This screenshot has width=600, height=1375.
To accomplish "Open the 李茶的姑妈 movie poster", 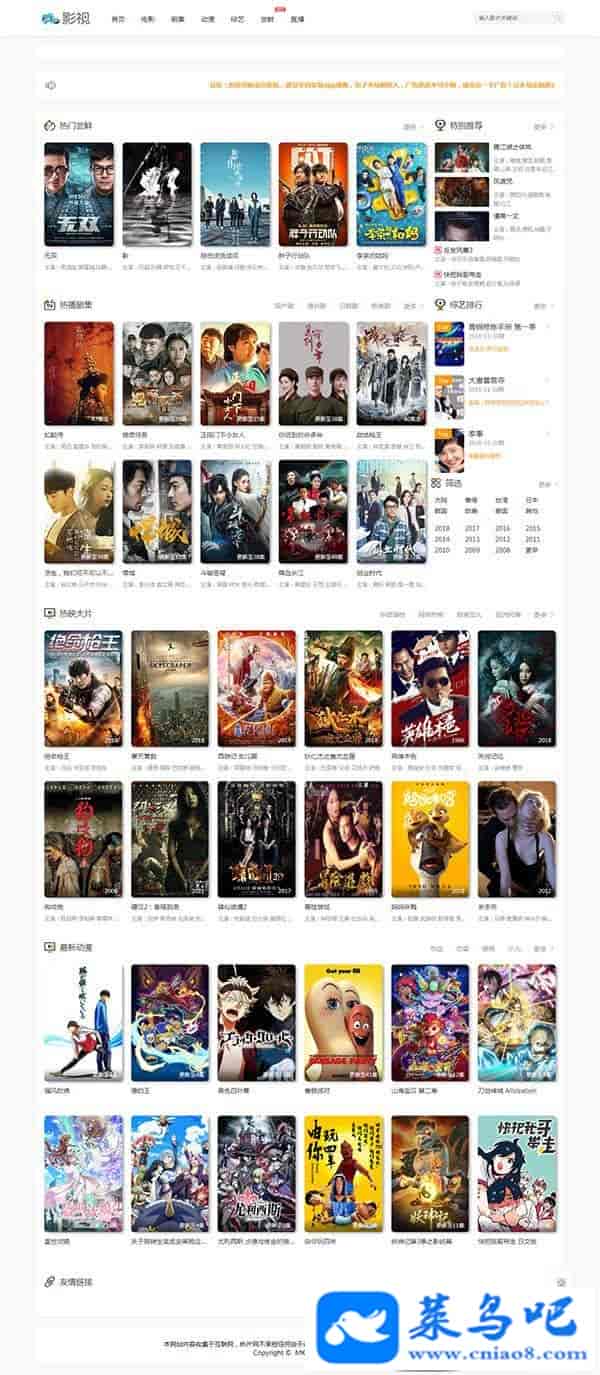I will [391, 195].
